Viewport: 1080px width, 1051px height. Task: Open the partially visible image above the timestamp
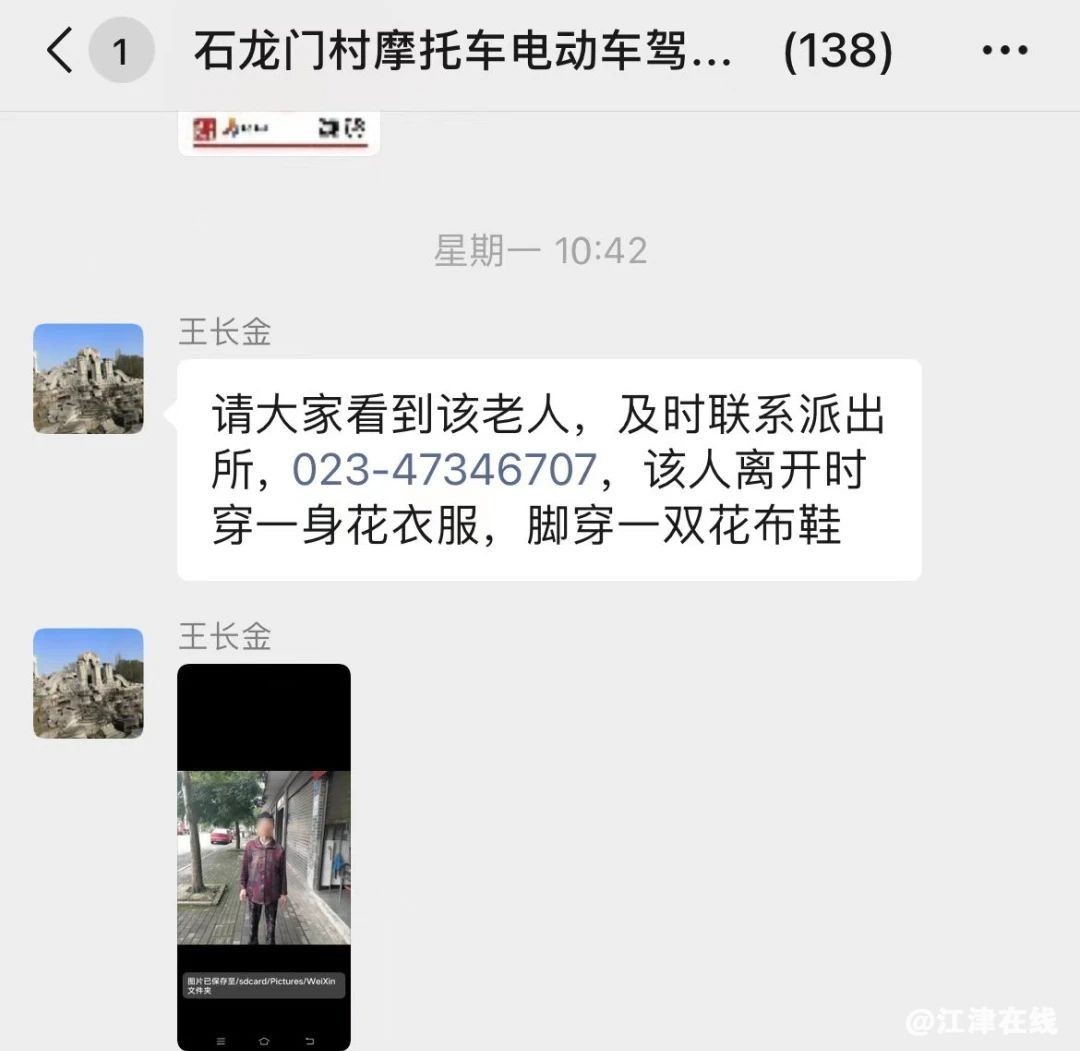pyautogui.click(x=279, y=133)
